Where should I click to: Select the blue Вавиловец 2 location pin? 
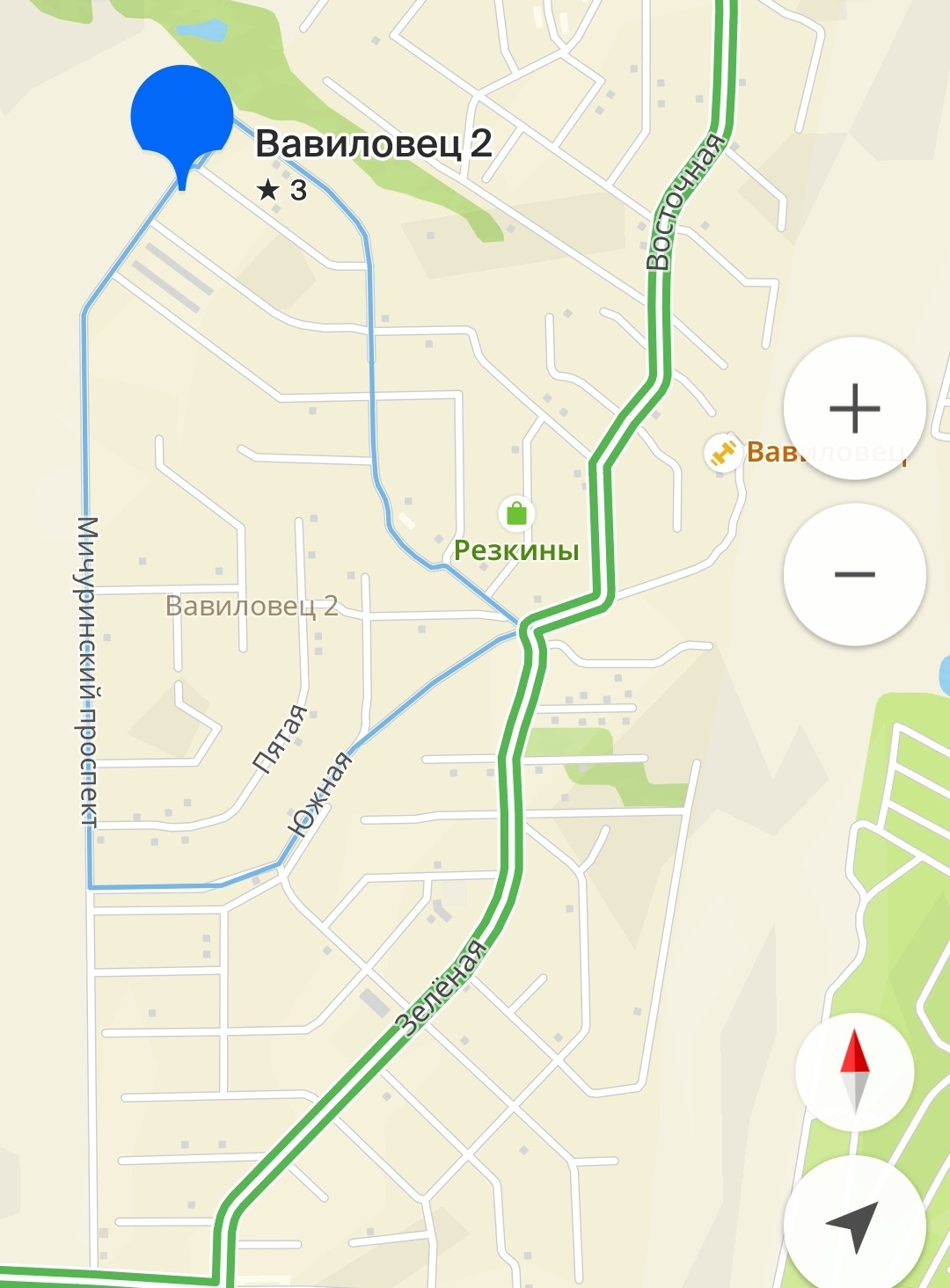click(x=182, y=117)
